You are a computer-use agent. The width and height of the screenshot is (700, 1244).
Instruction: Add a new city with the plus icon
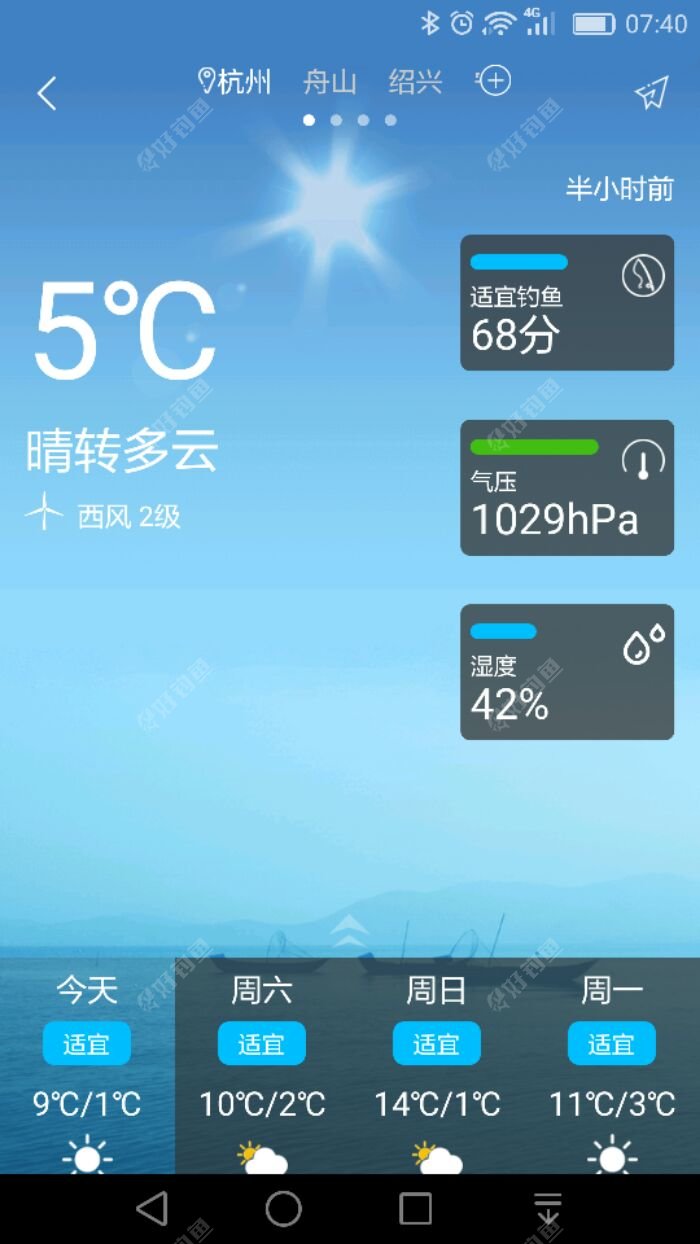click(494, 81)
